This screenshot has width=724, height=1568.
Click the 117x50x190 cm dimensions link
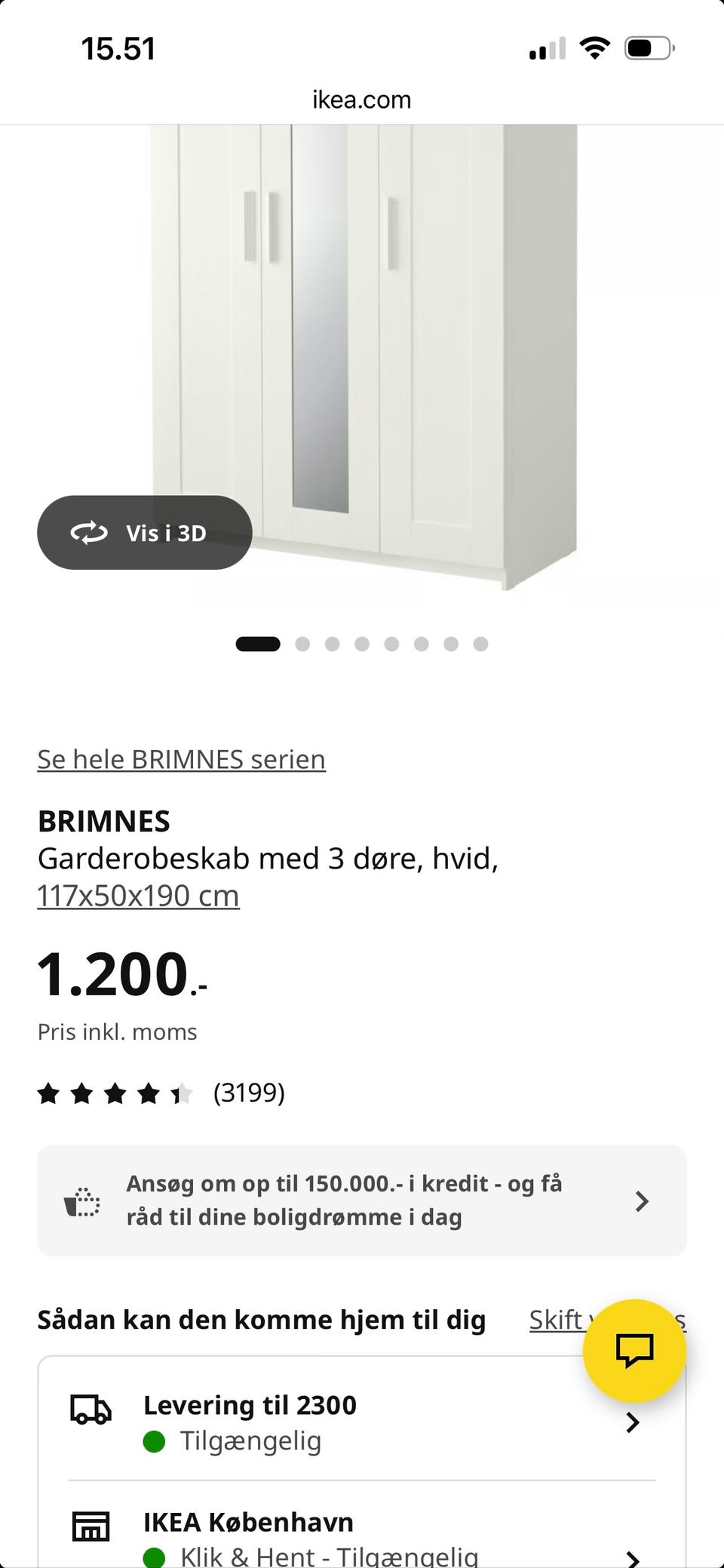[138, 895]
